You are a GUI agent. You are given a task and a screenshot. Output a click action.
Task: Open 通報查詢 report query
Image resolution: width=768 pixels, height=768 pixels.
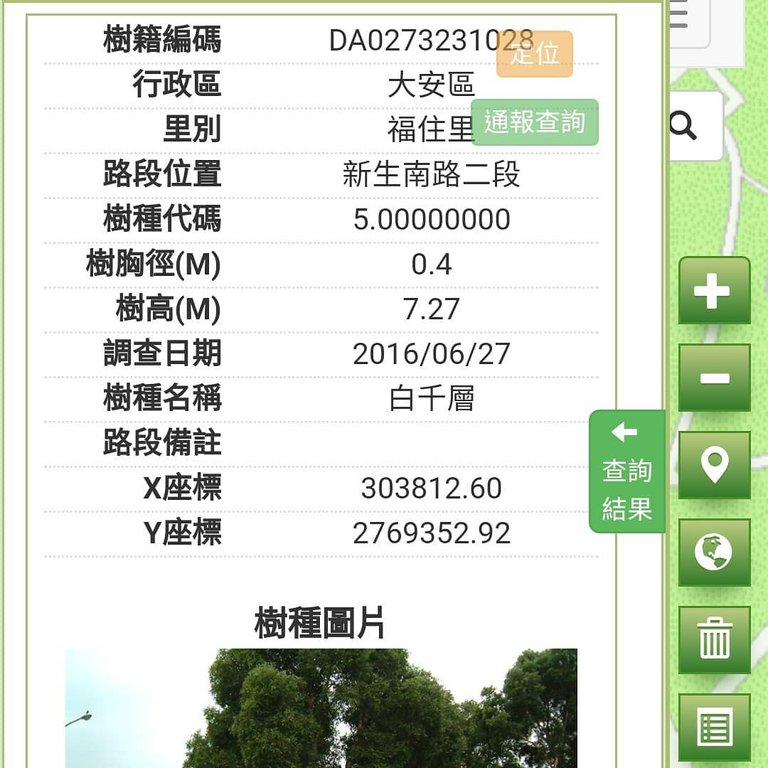coord(535,122)
